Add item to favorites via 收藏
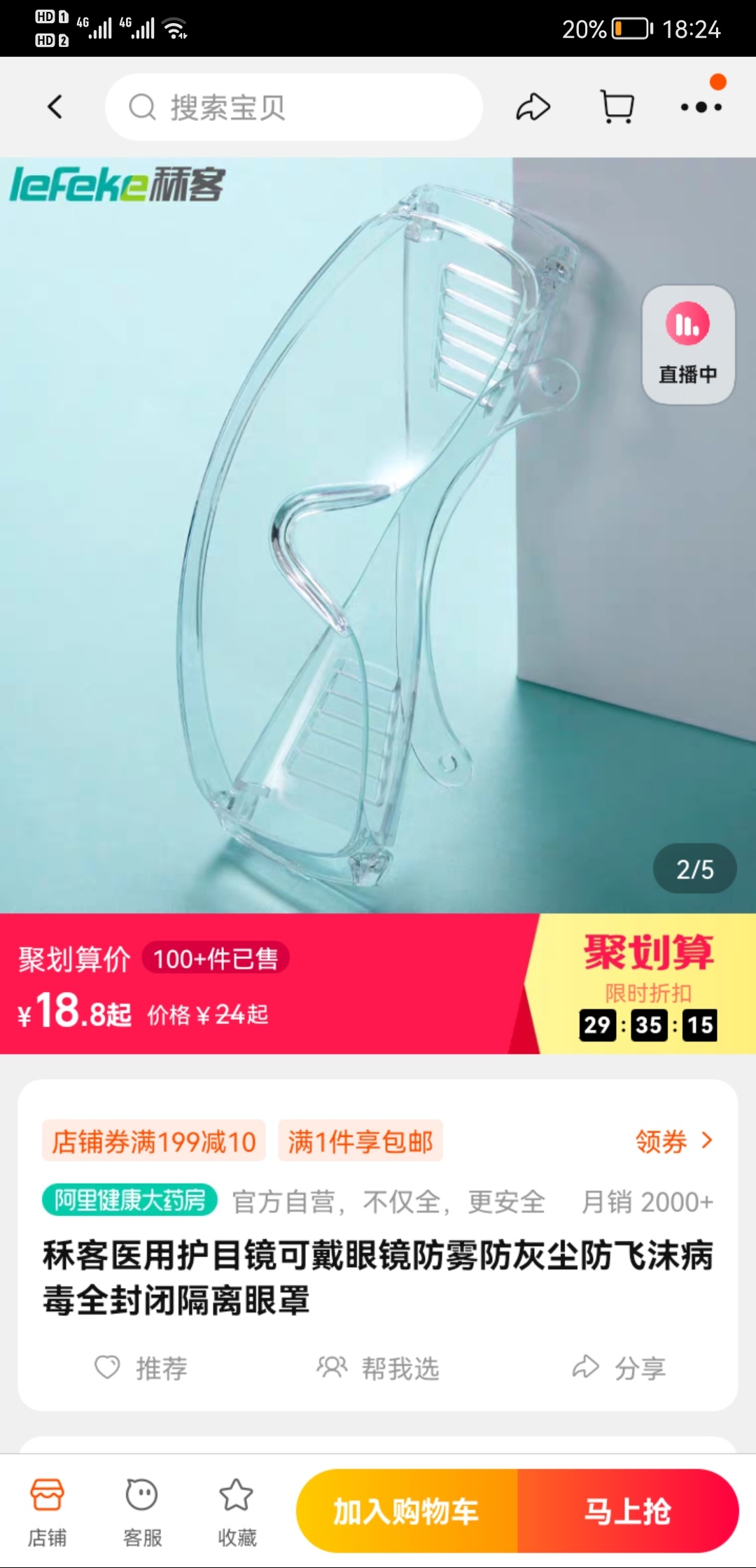The width and height of the screenshot is (756, 1568). point(237,1511)
